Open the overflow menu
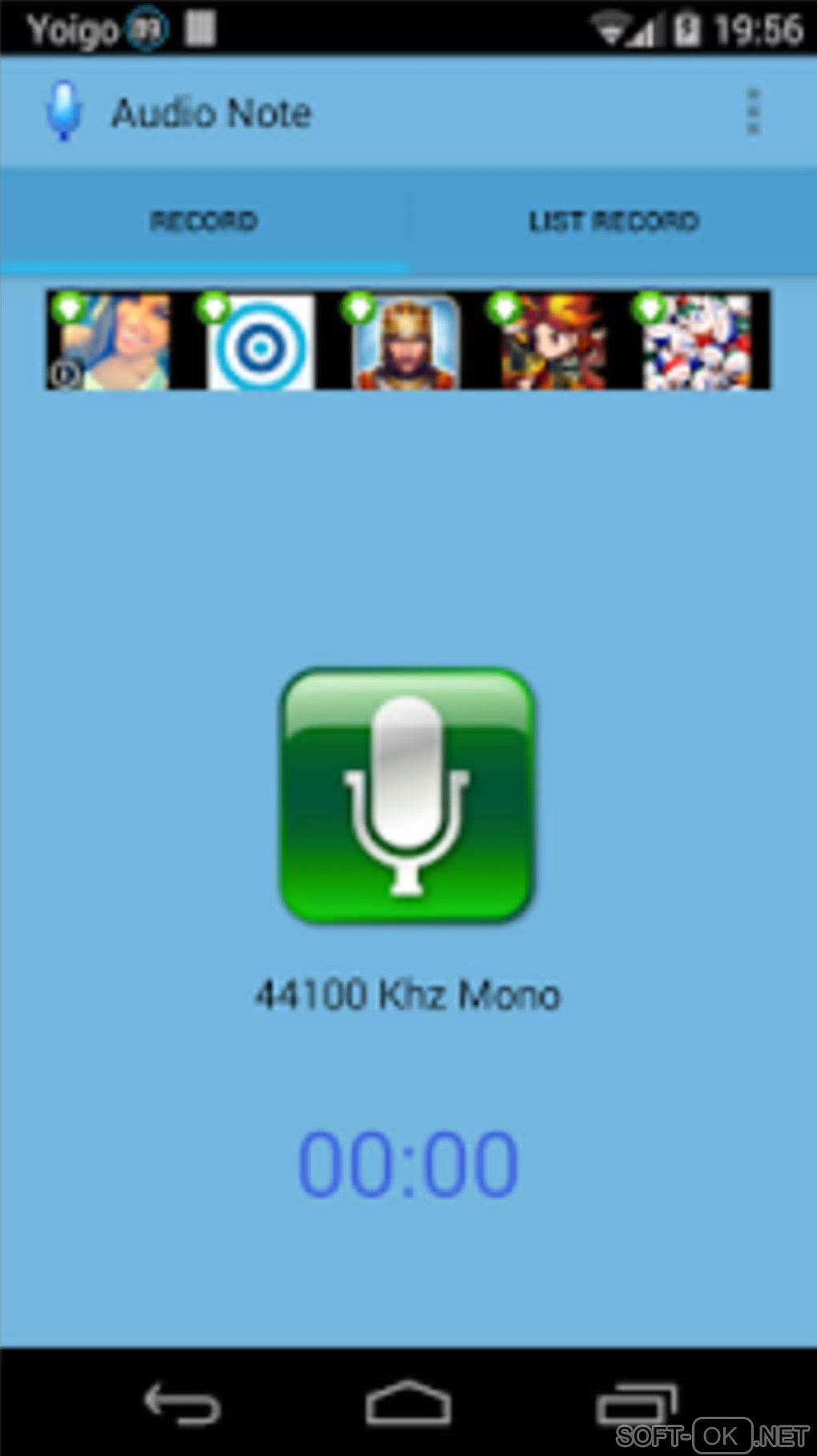 (752, 112)
